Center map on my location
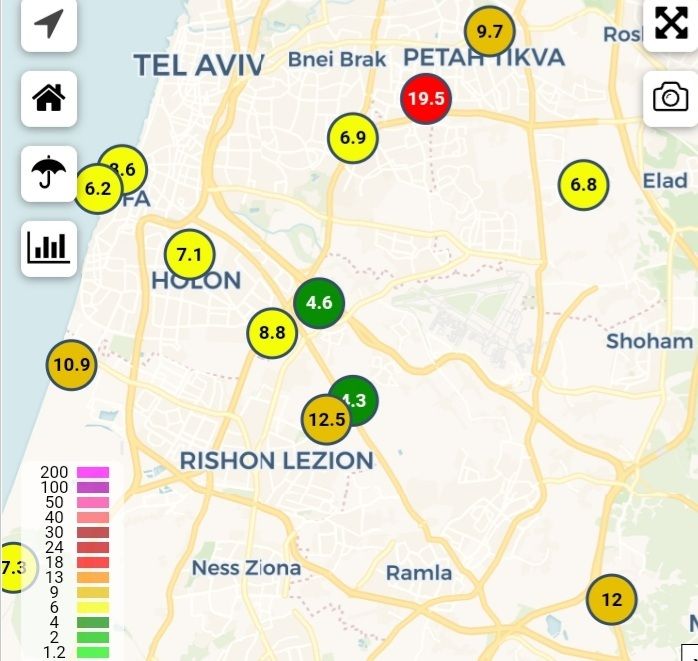 [48, 24]
